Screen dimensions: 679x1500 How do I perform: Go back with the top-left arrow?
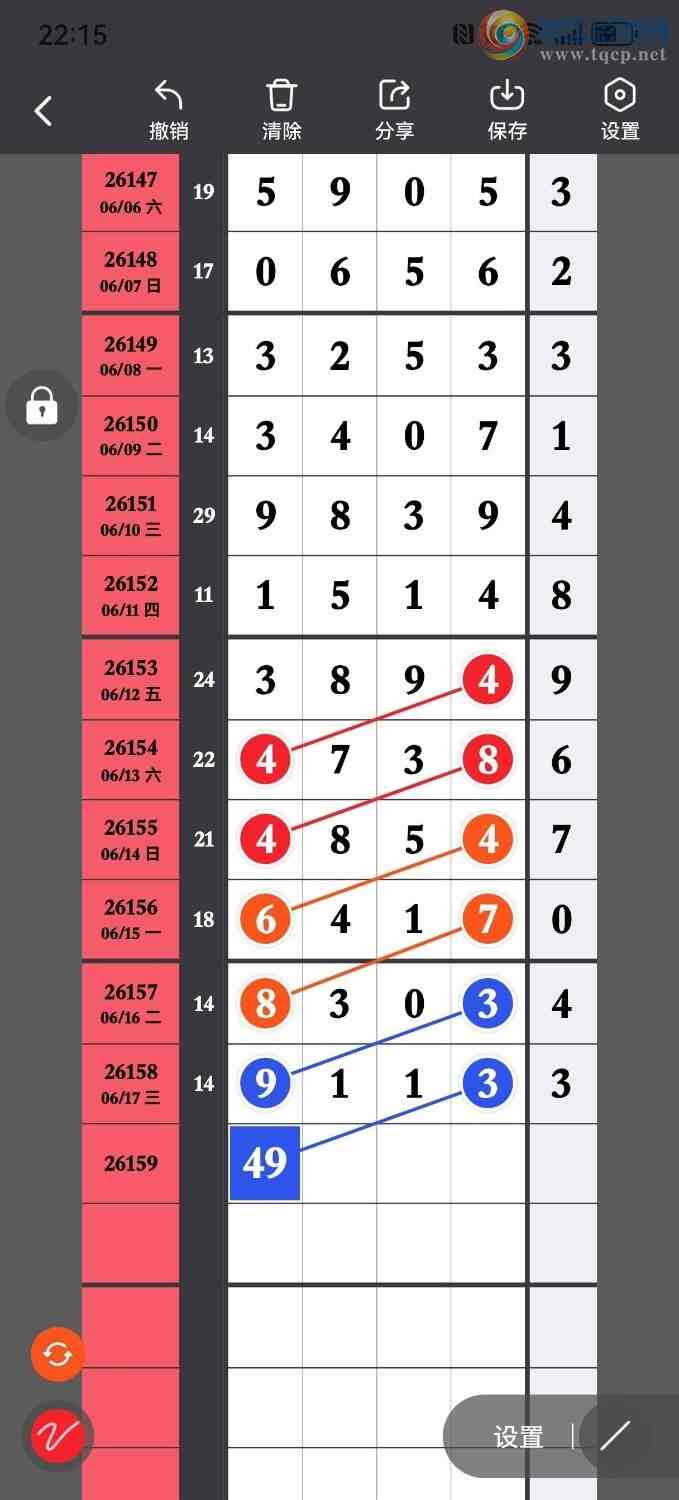[43, 111]
